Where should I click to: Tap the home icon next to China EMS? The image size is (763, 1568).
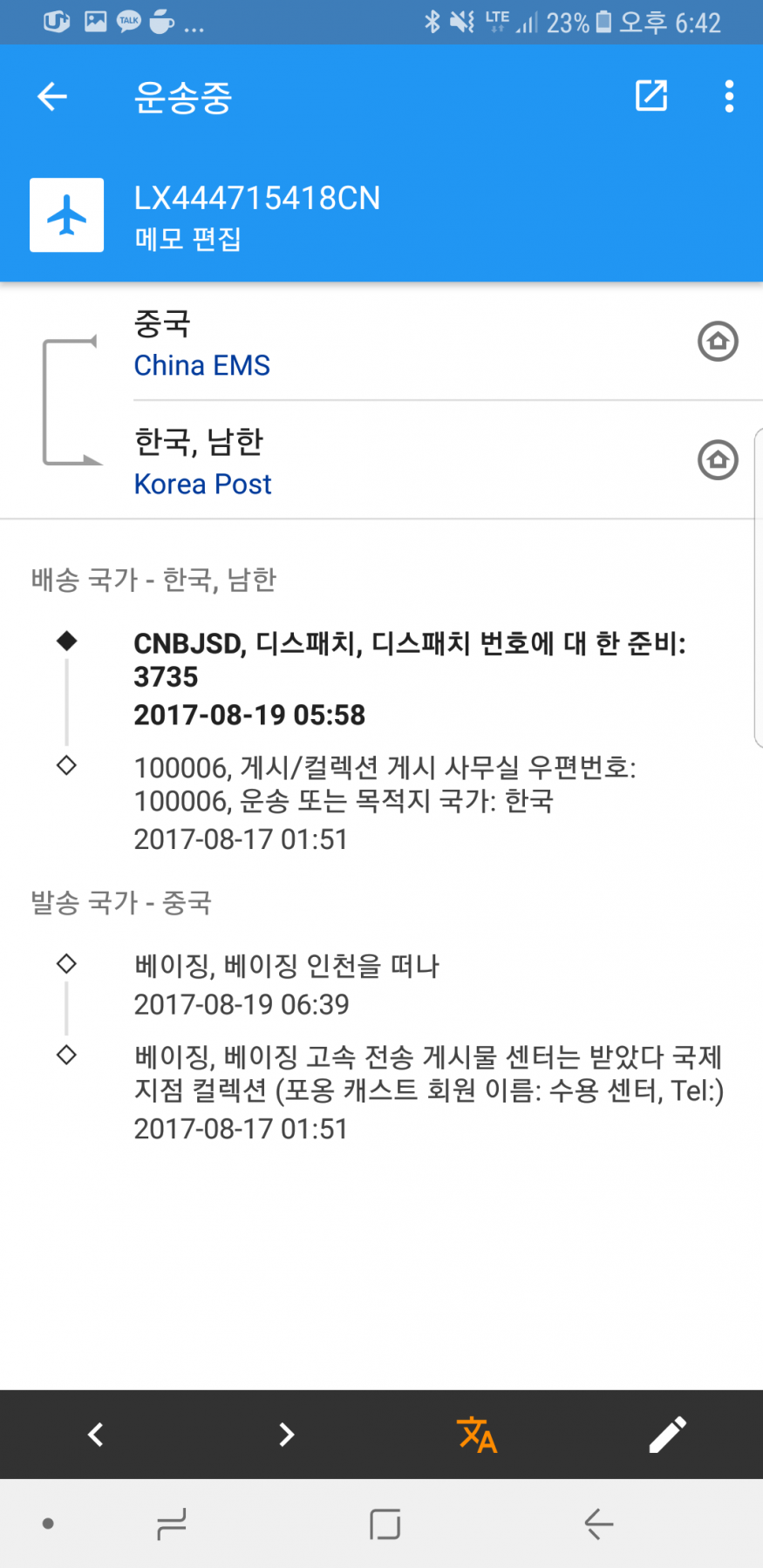tap(718, 341)
